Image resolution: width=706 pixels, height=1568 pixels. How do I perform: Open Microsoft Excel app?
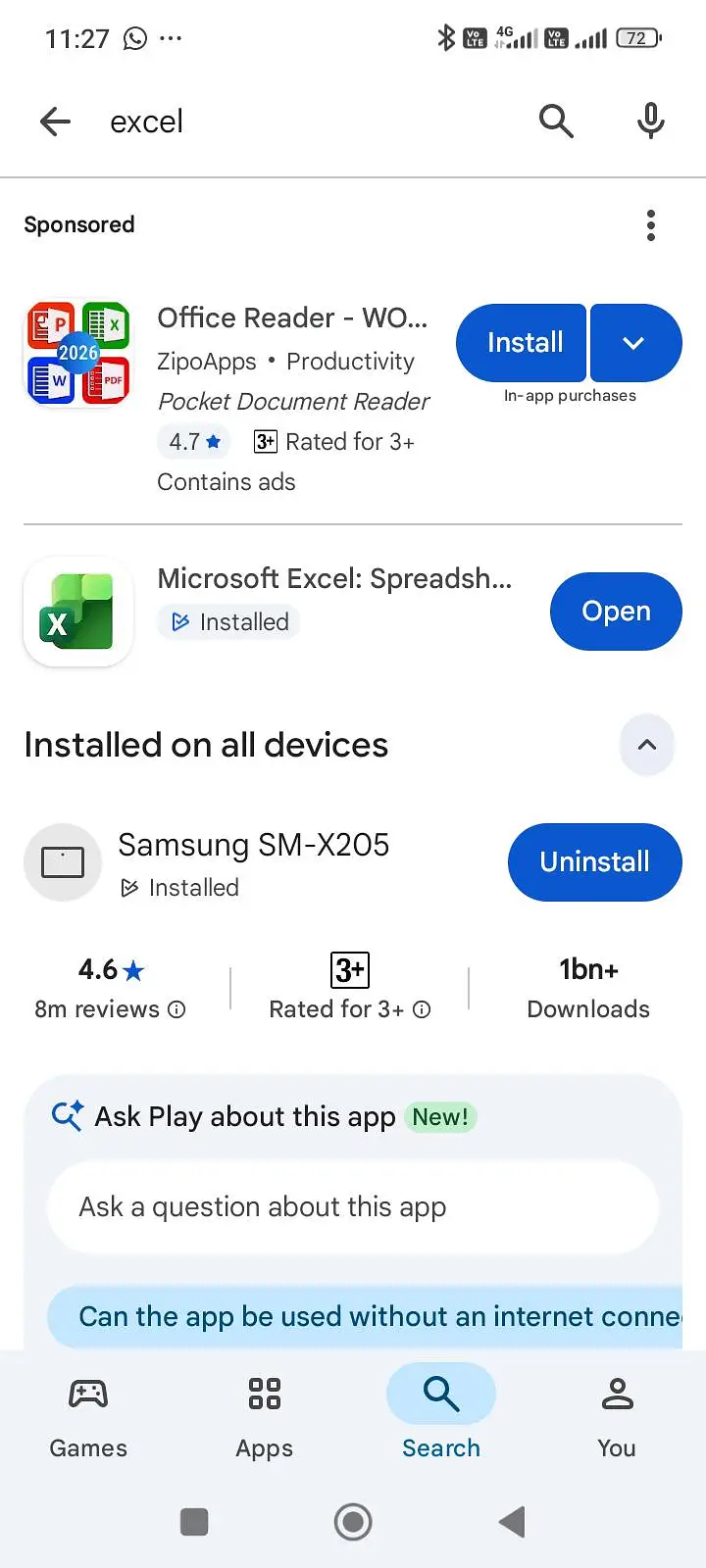coord(616,612)
